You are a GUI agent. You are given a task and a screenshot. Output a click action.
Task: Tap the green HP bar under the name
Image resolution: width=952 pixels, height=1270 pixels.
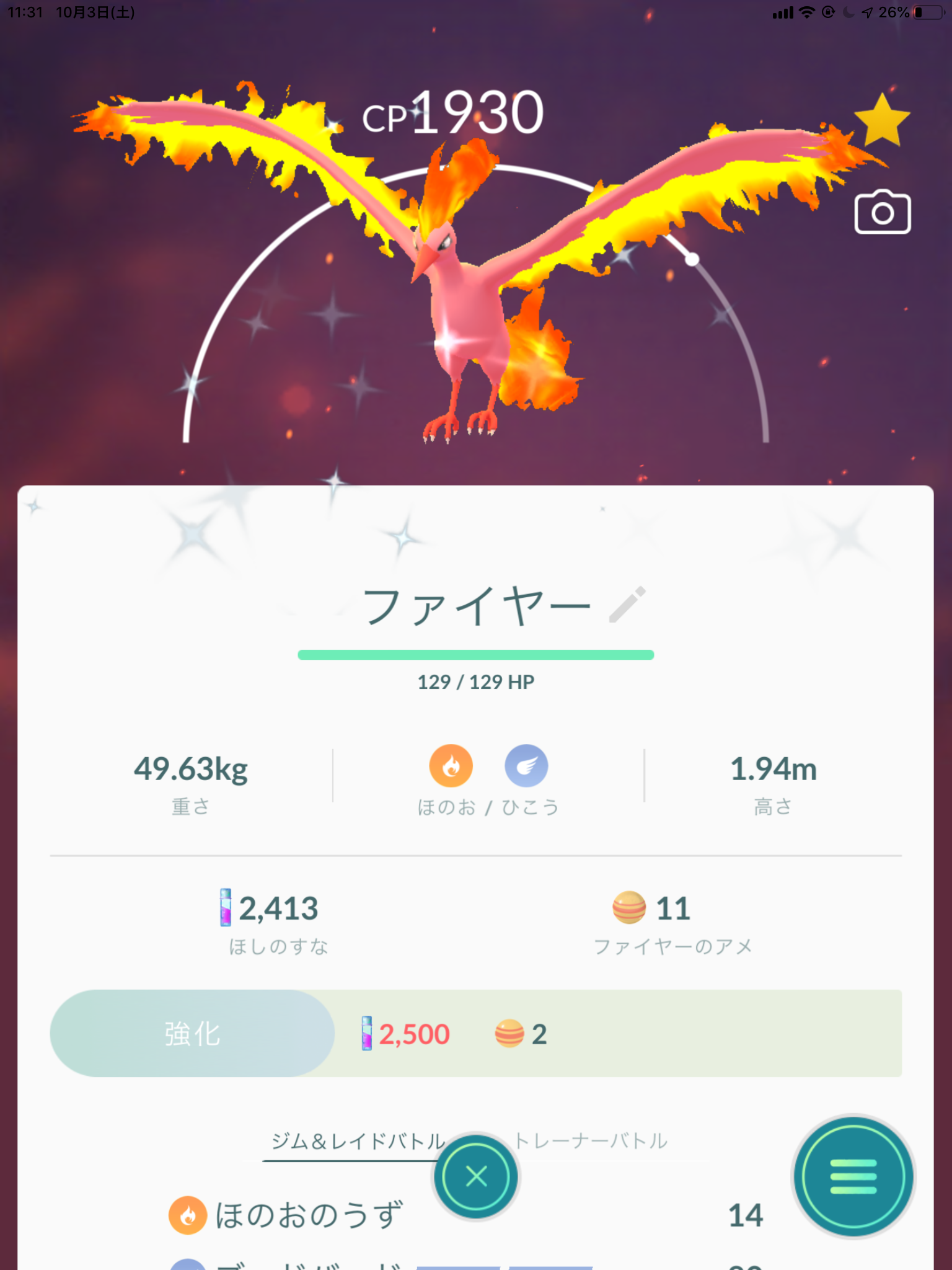[476, 653]
